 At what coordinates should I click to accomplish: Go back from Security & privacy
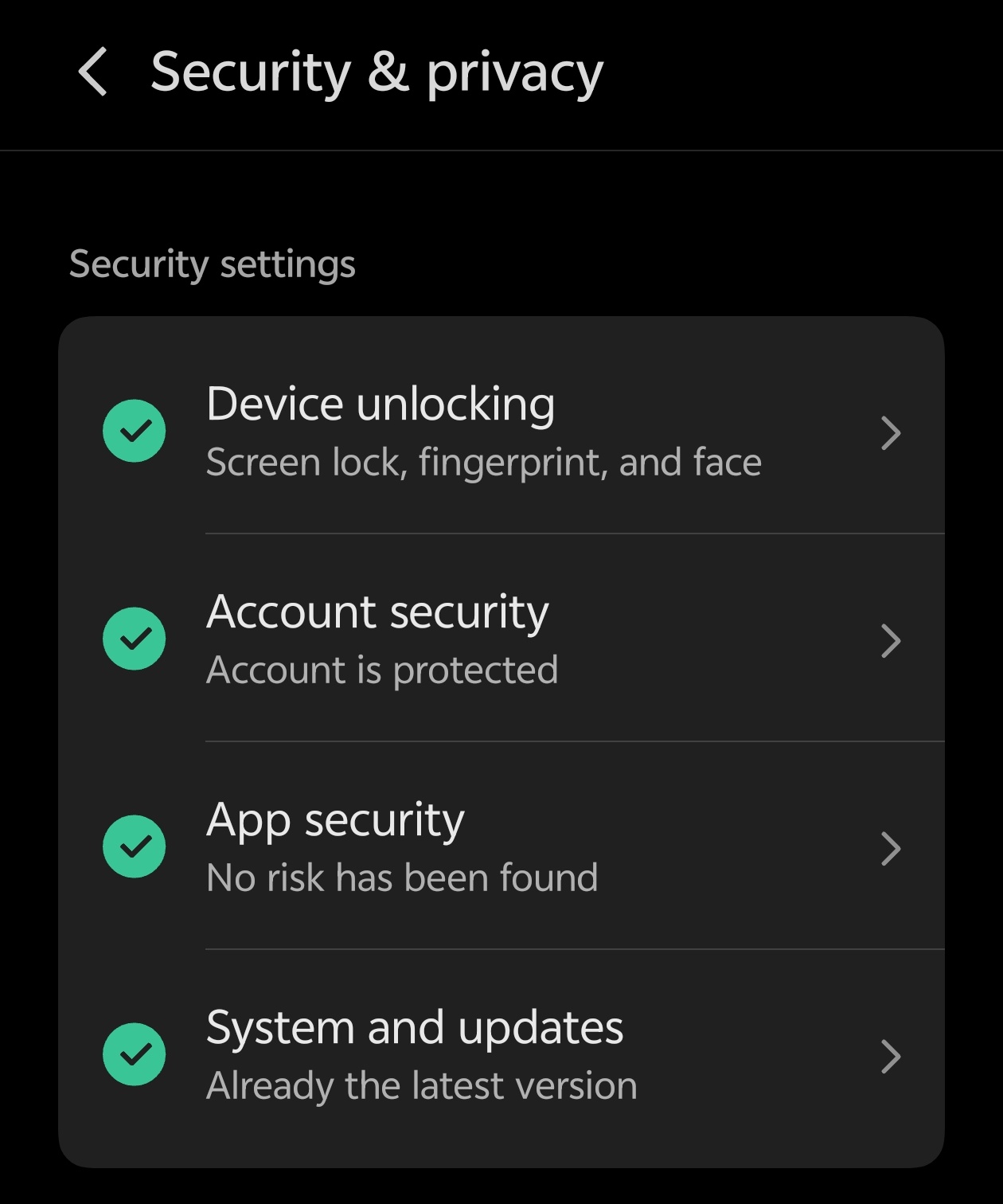click(93, 72)
